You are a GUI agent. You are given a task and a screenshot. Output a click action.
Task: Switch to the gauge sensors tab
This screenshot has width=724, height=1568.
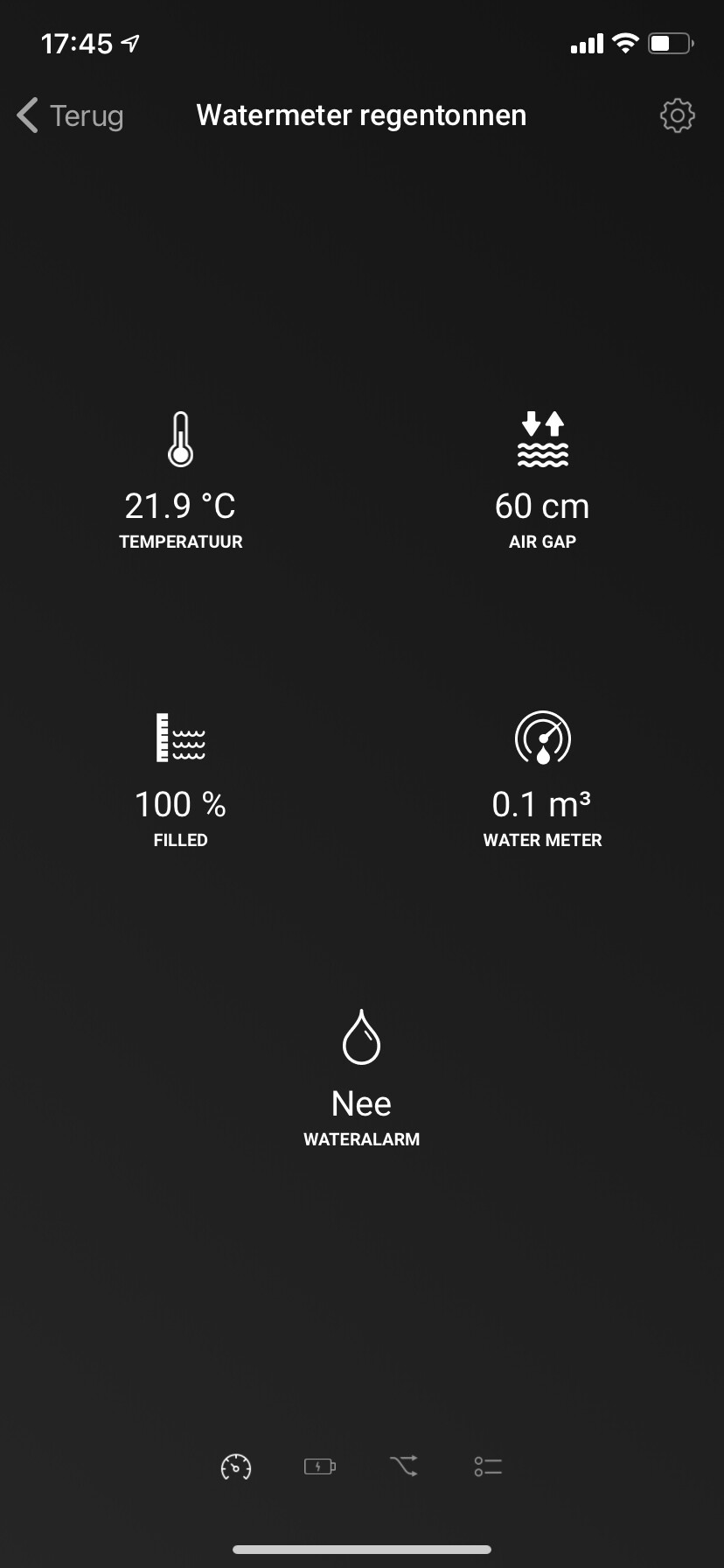236,1466
